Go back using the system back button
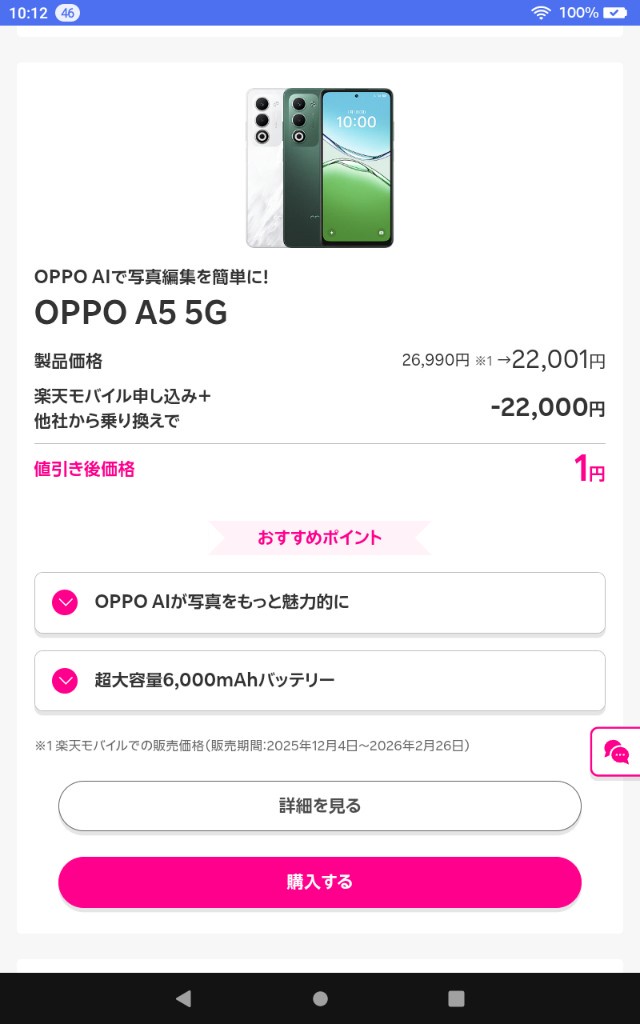640x1024 pixels. (x=183, y=998)
